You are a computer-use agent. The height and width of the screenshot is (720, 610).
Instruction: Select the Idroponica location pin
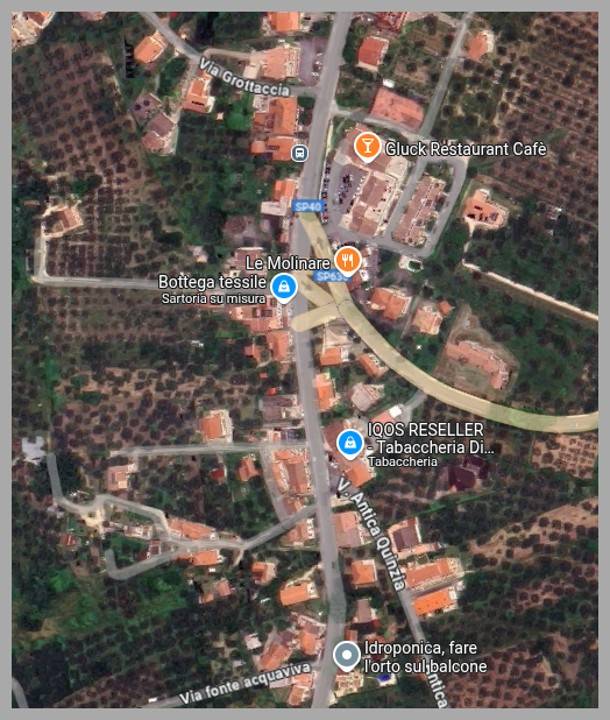pyautogui.click(x=347, y=655)
